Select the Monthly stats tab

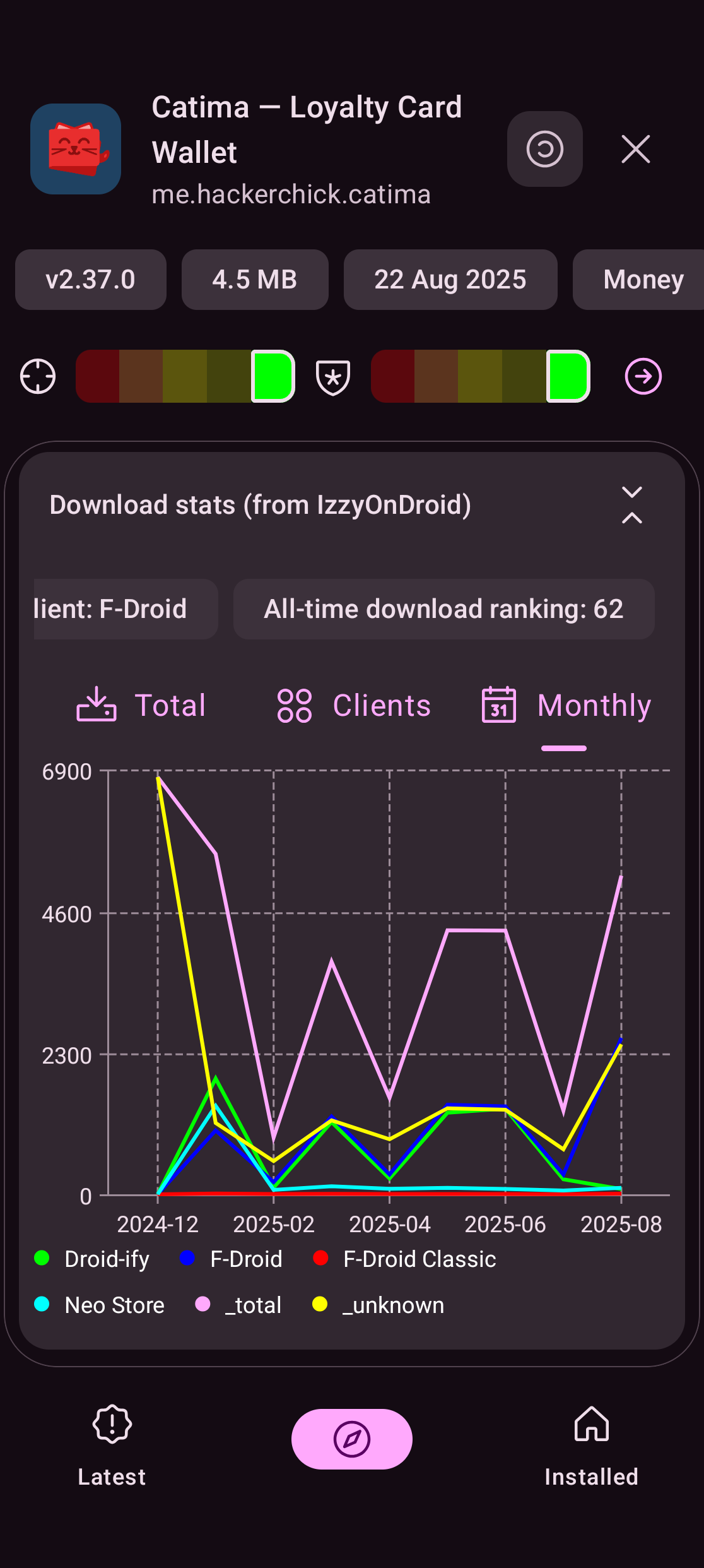[566, 705]
